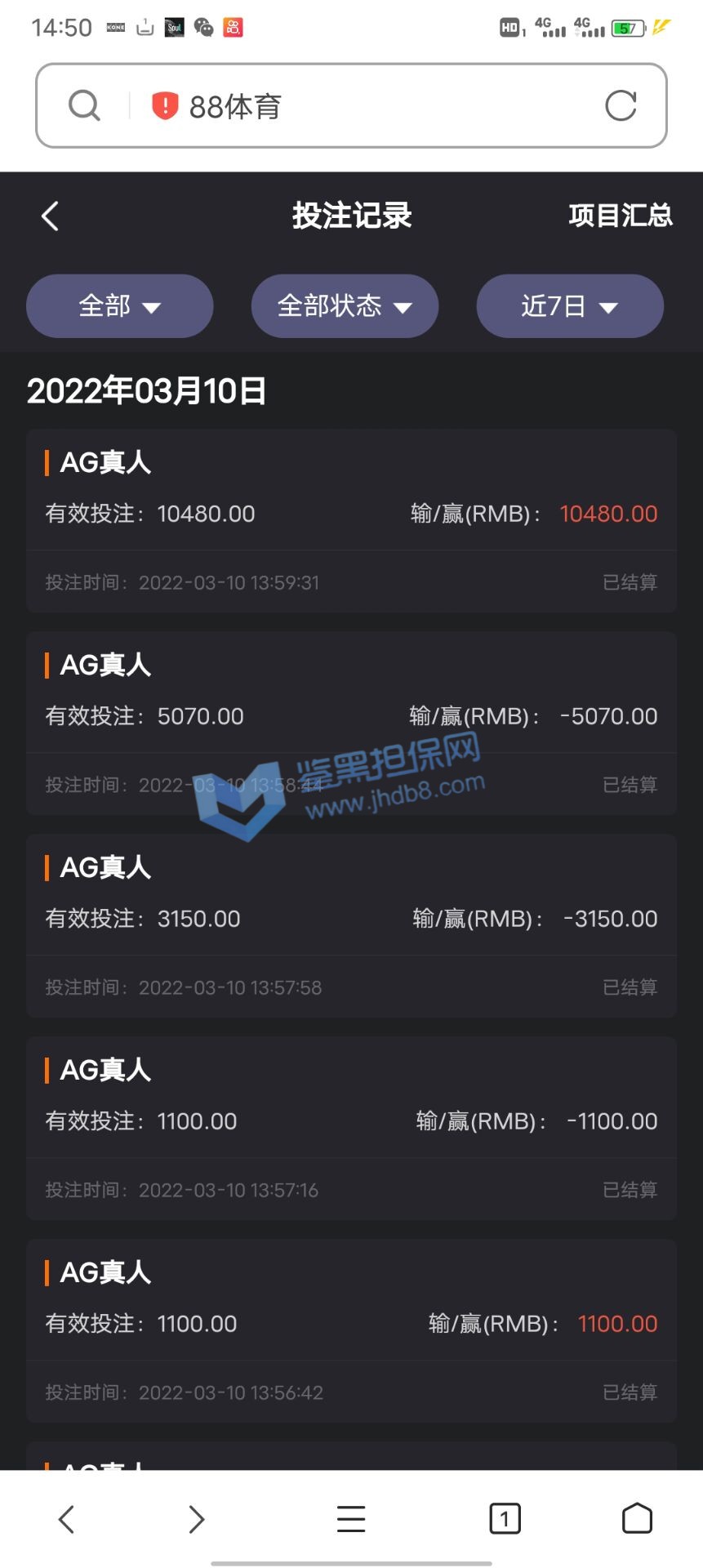Image resolution: width=703 pixels, height=1568 pixels.
Task: Expand the 全部 category dropdown
Action: (120, 306)
